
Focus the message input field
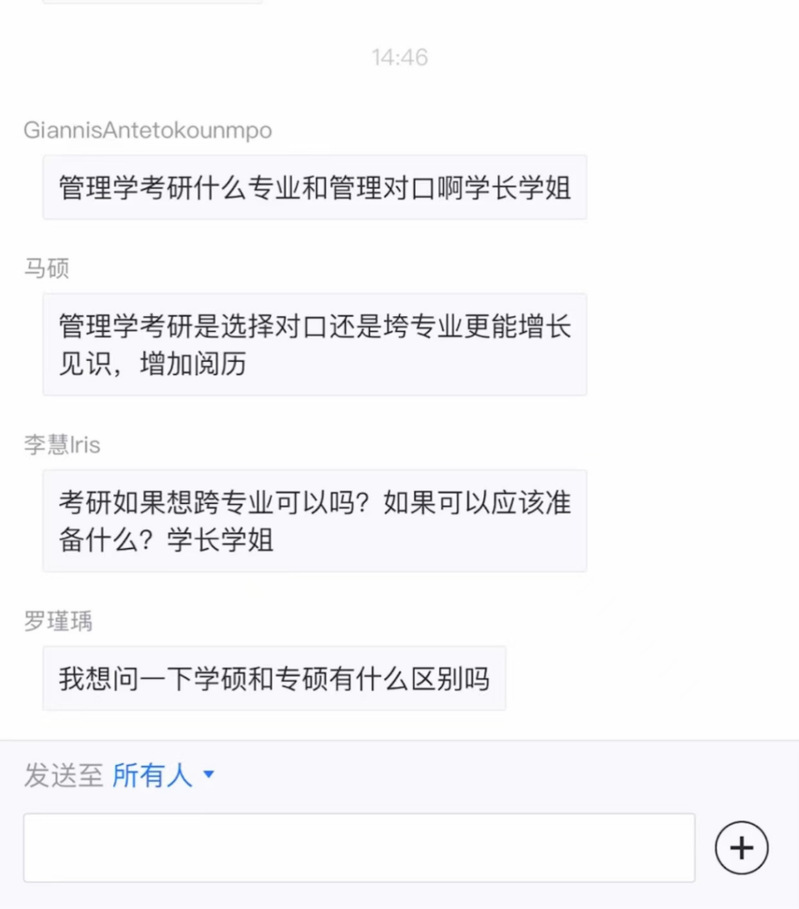pos(359,848)
